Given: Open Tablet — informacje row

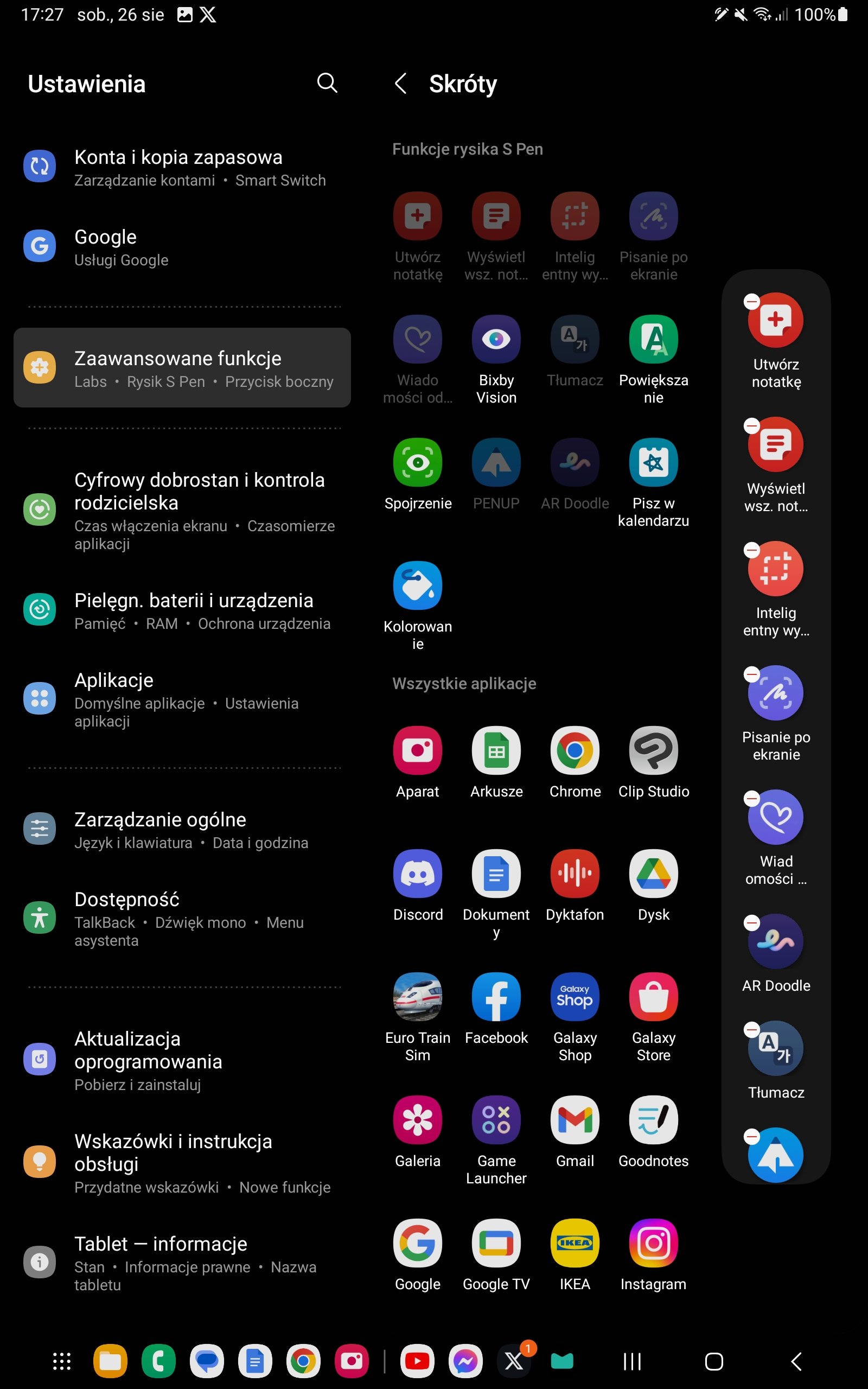Looking at the screenshot, I should coord(182,1262).
